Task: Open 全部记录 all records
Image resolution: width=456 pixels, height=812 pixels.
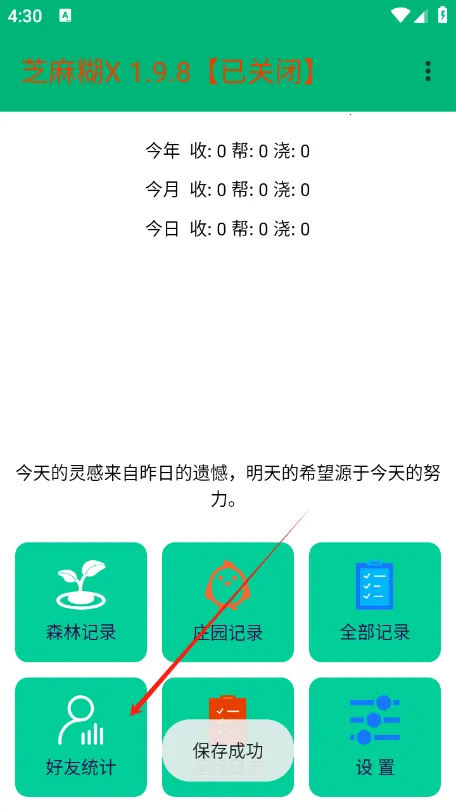Action: point(375,602)
